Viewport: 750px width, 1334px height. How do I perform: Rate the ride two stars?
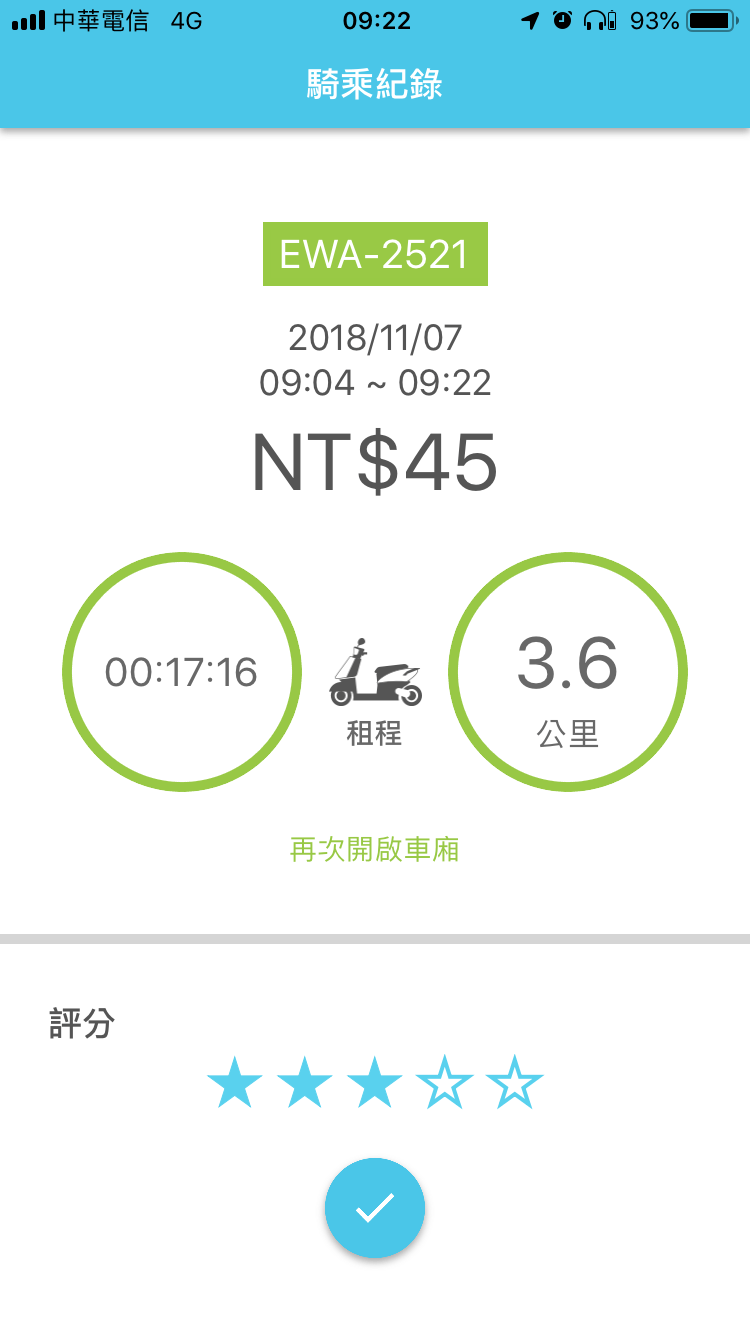(305, 1084)
